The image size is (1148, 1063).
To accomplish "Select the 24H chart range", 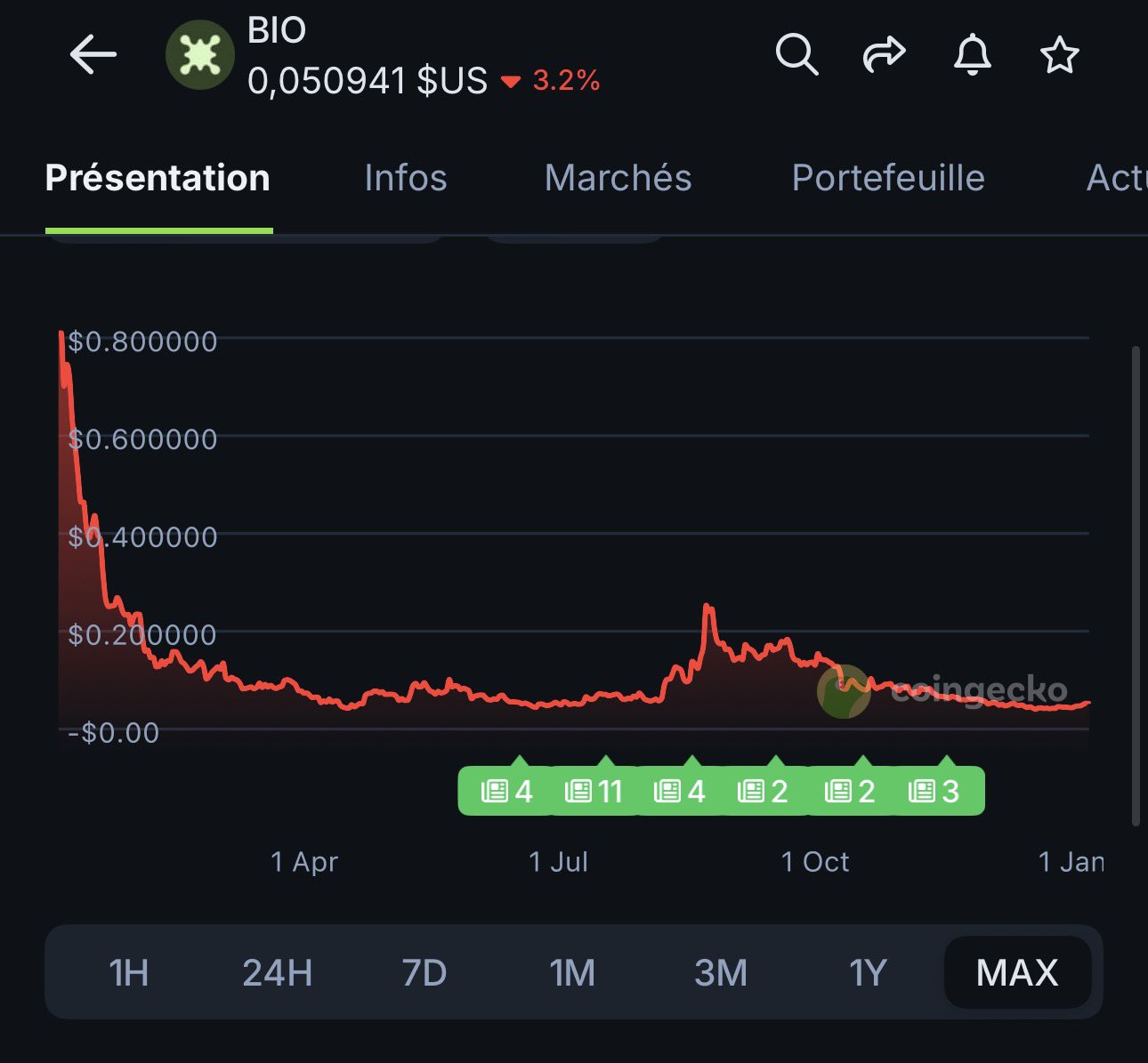I will (277, 972).
